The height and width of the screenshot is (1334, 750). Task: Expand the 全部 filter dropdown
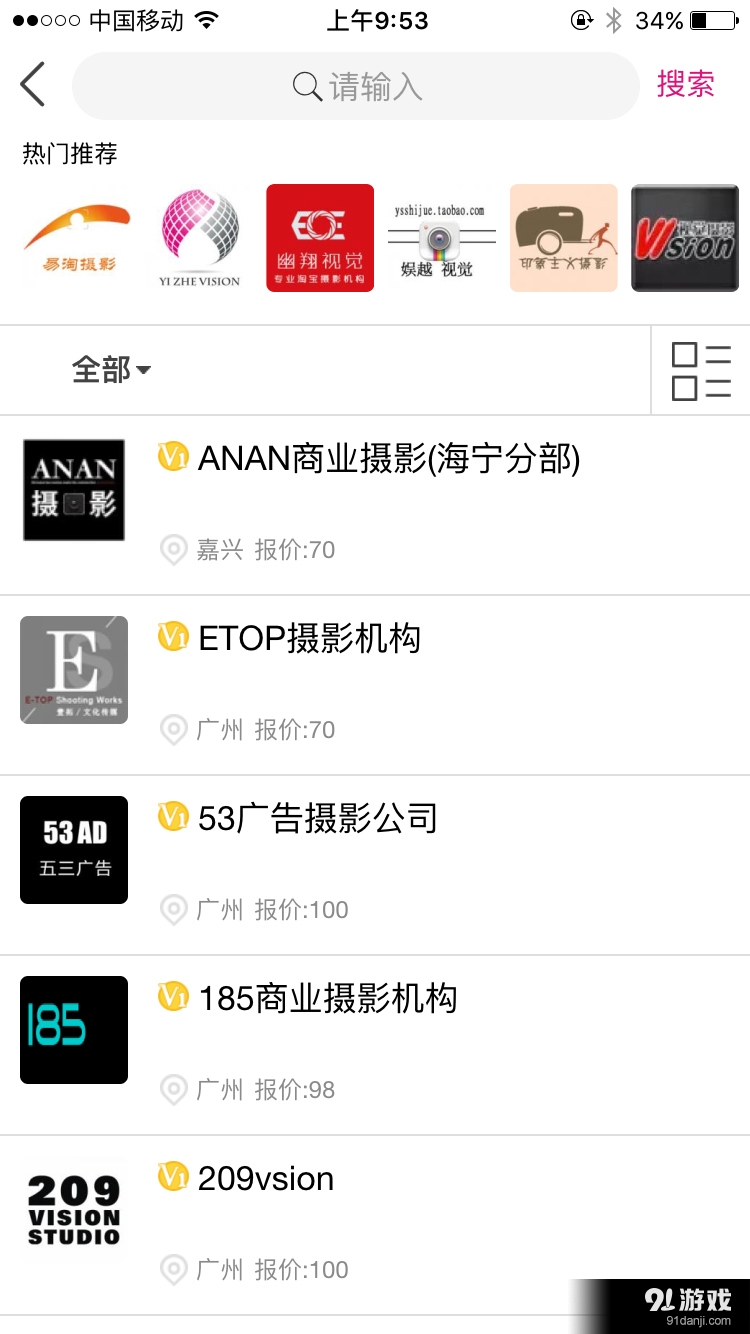tap(111, 370)
